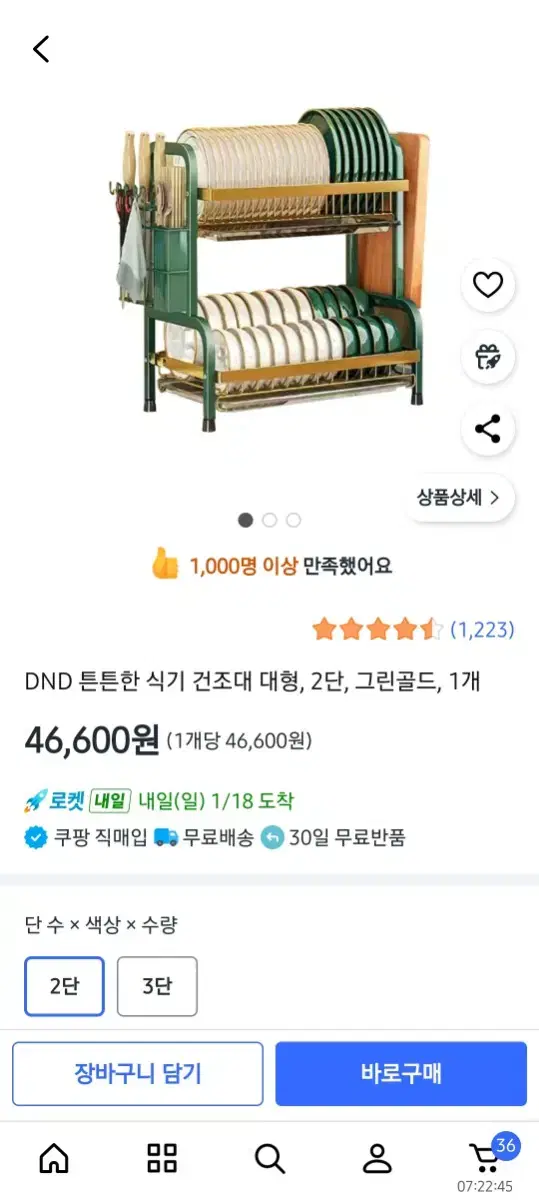This screenshot has height=1200, width=539.
Task: Open the category grid tab
Action: tap(162, 1158)
